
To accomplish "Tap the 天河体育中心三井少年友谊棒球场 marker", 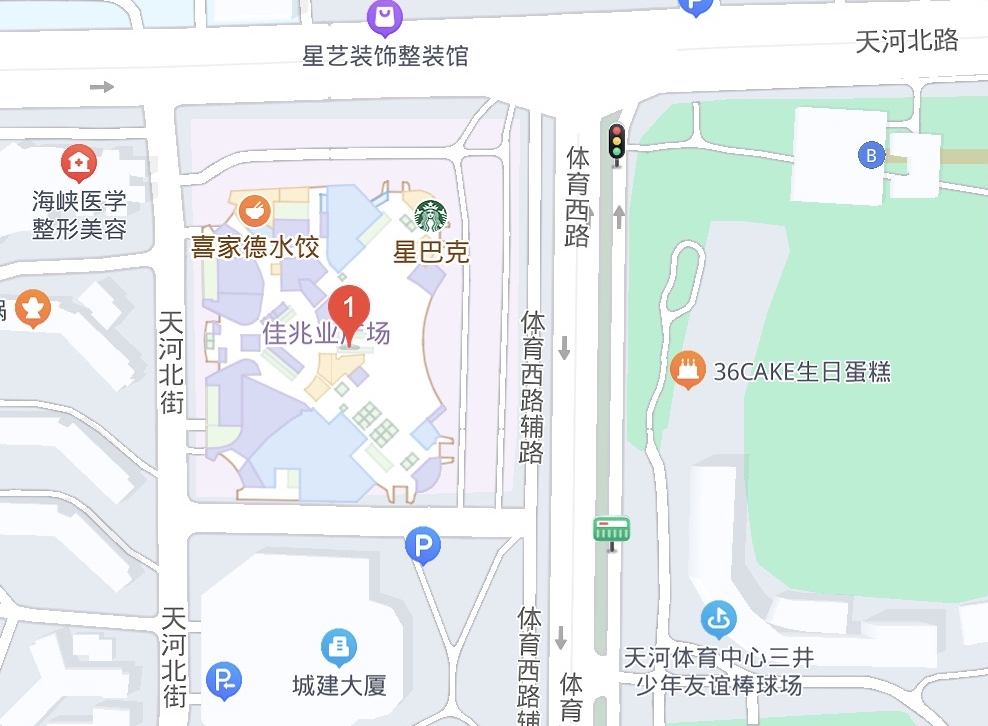I will [716, 620].
